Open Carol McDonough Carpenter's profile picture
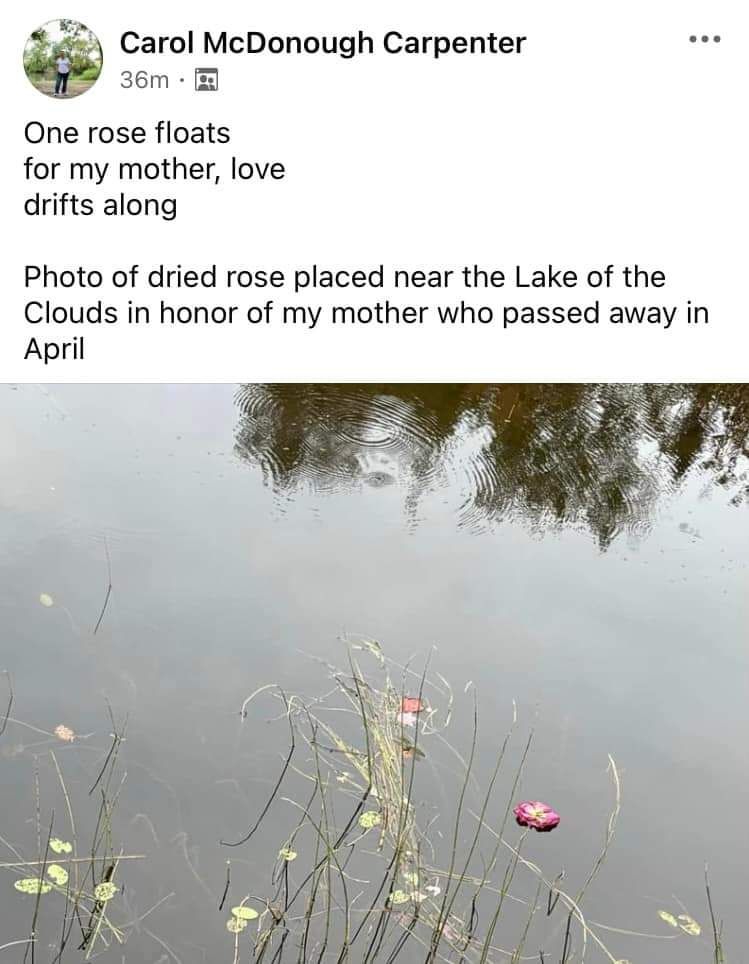The width and height of the screenshot is (749, 964). click(x=62, y=58)
